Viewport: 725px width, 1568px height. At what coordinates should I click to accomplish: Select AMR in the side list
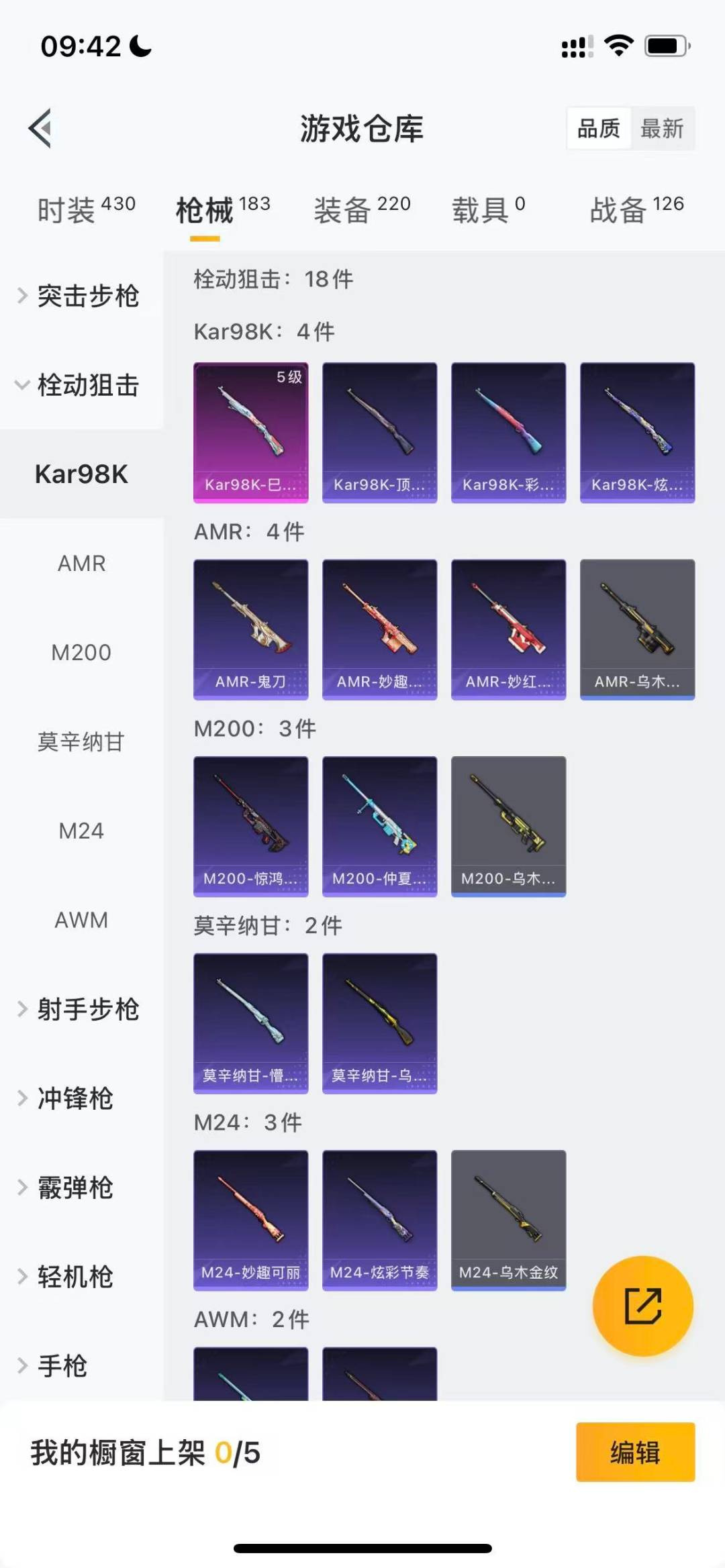coord(81,564)
